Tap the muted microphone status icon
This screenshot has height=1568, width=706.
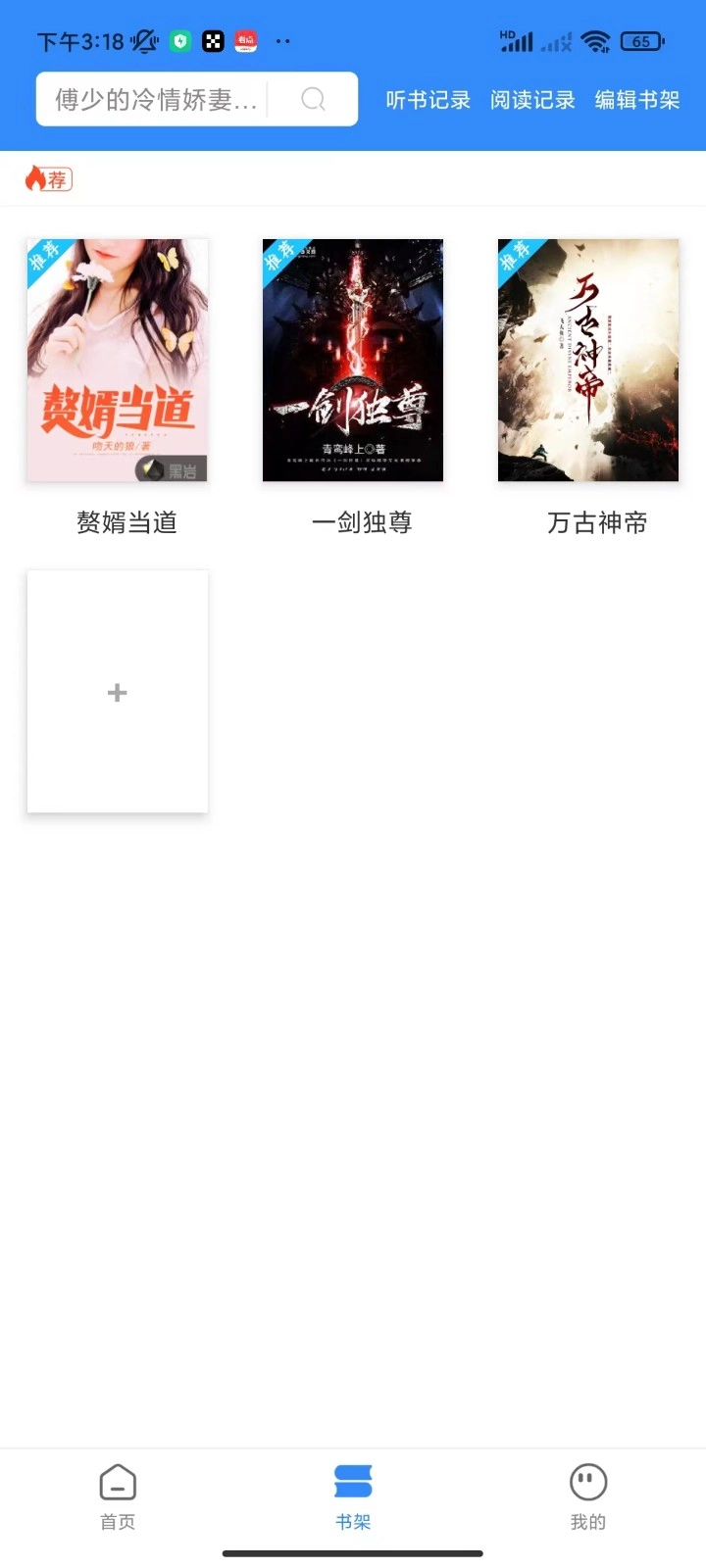(143, 41)
